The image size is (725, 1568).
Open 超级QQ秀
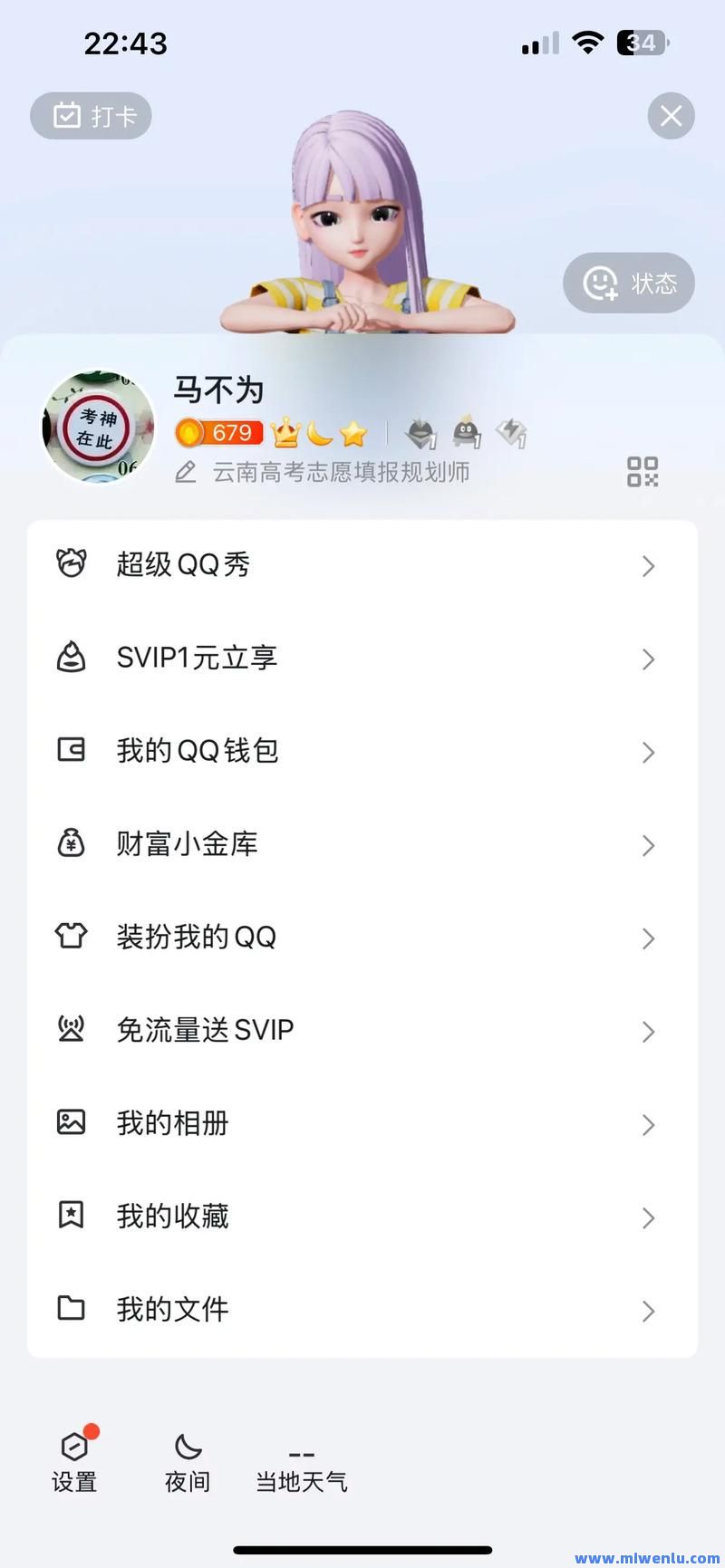point(362,565)
